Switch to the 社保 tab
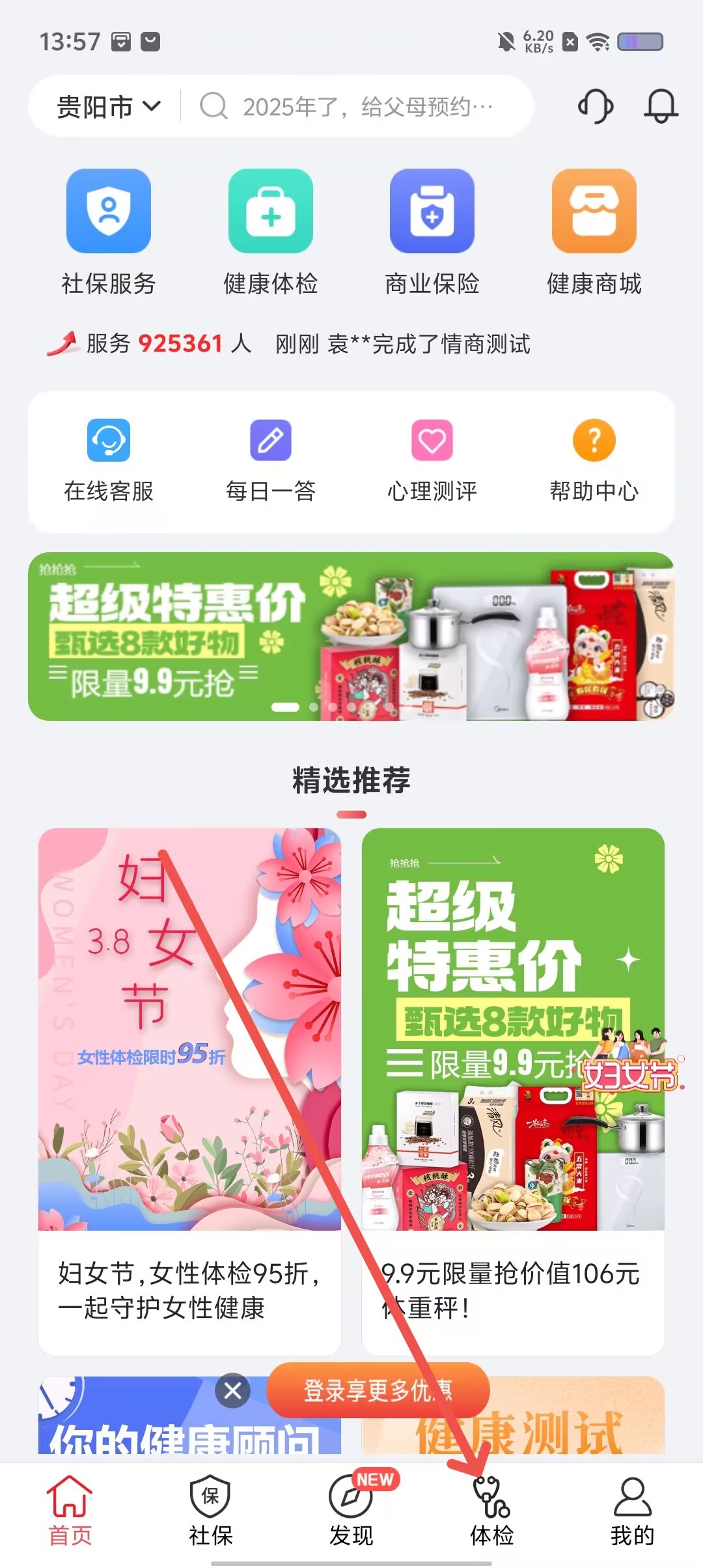 [x=210, y=1512]
